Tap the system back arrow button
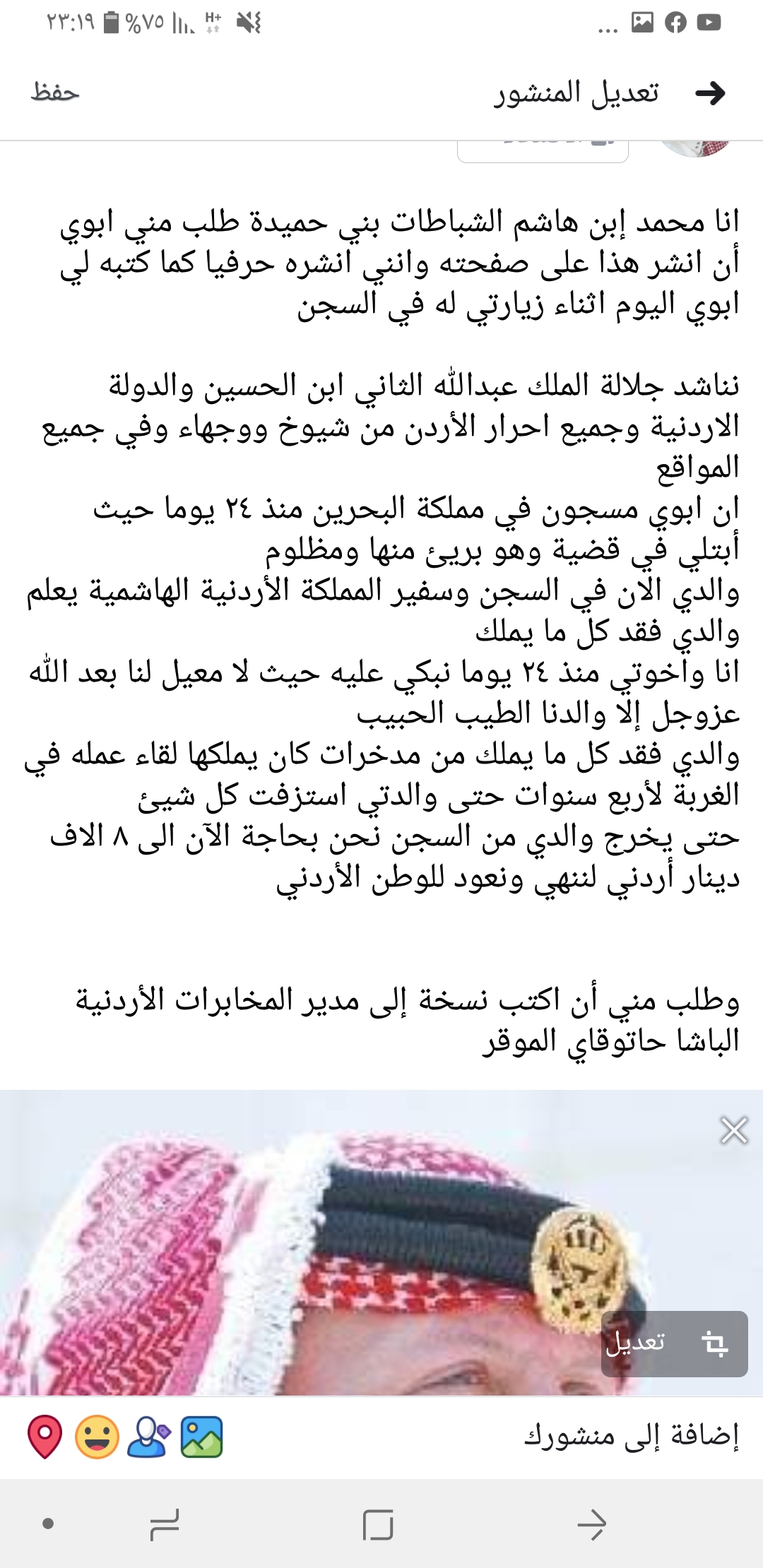763x1568 pixels. (x=592, y=1525)
